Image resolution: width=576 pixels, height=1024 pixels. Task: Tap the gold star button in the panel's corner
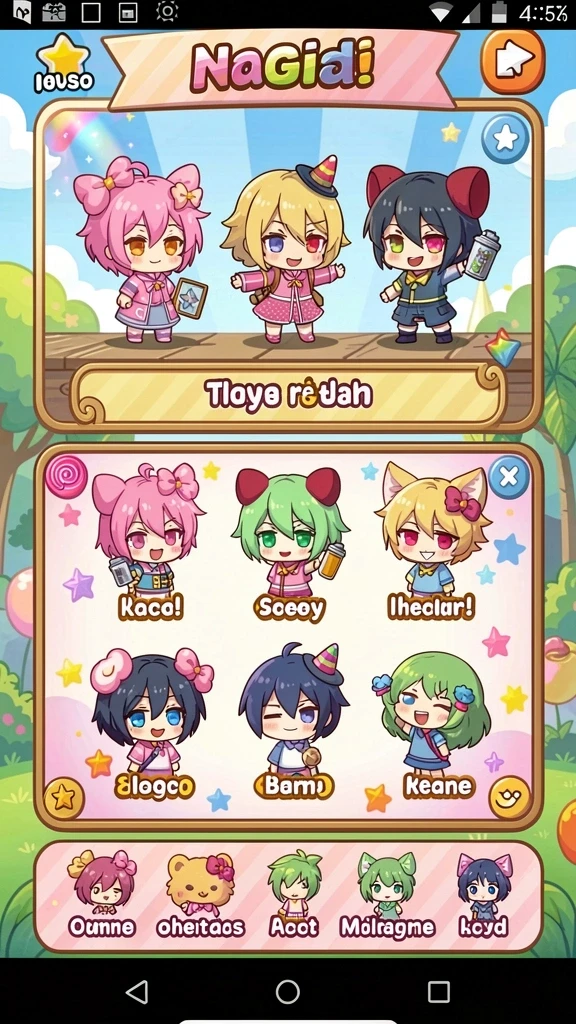(x=64, y=799)
